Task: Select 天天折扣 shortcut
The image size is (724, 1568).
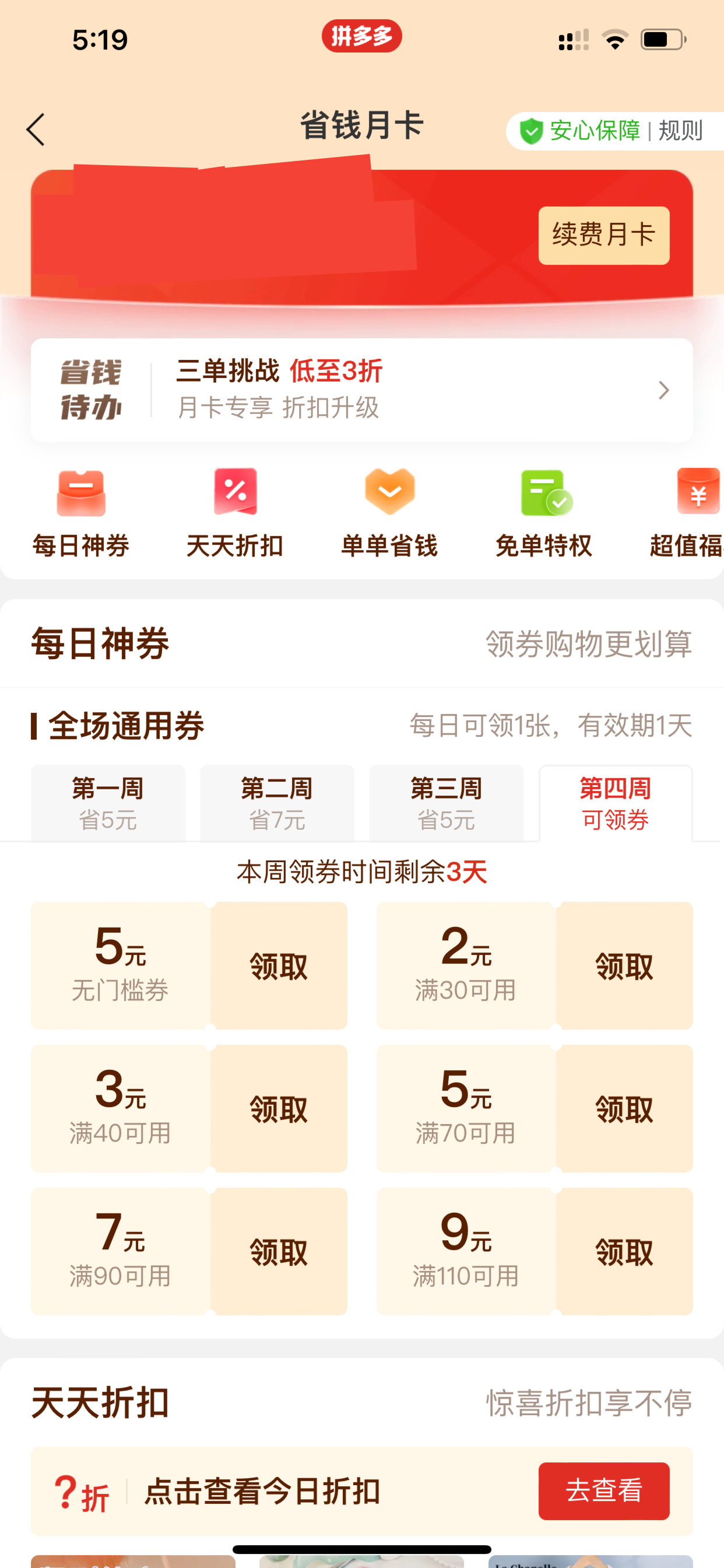Action: click(x=235, y=513)
